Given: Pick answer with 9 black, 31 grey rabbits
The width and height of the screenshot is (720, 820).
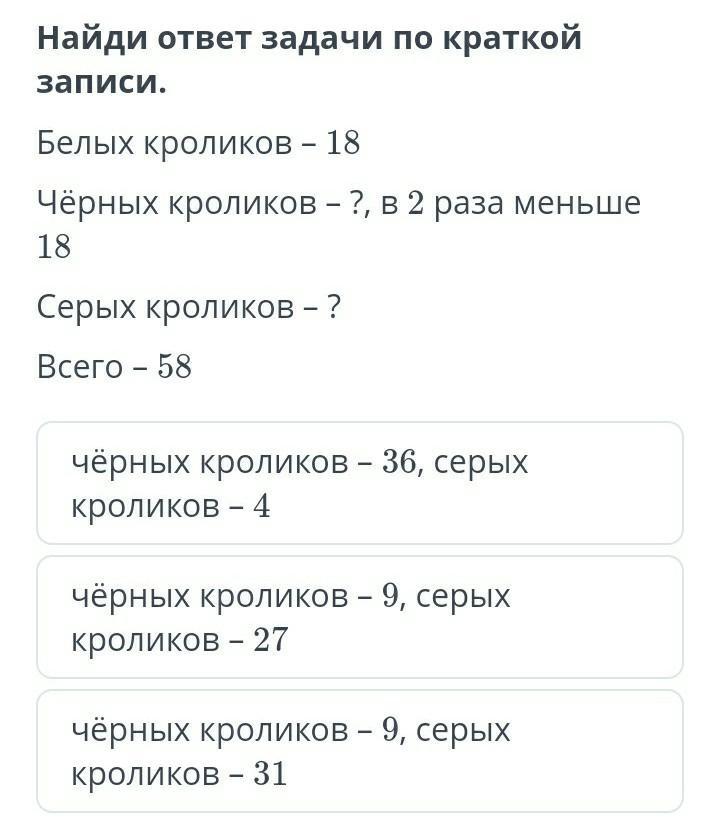Looking at the screenshot, I should [360, 751].
